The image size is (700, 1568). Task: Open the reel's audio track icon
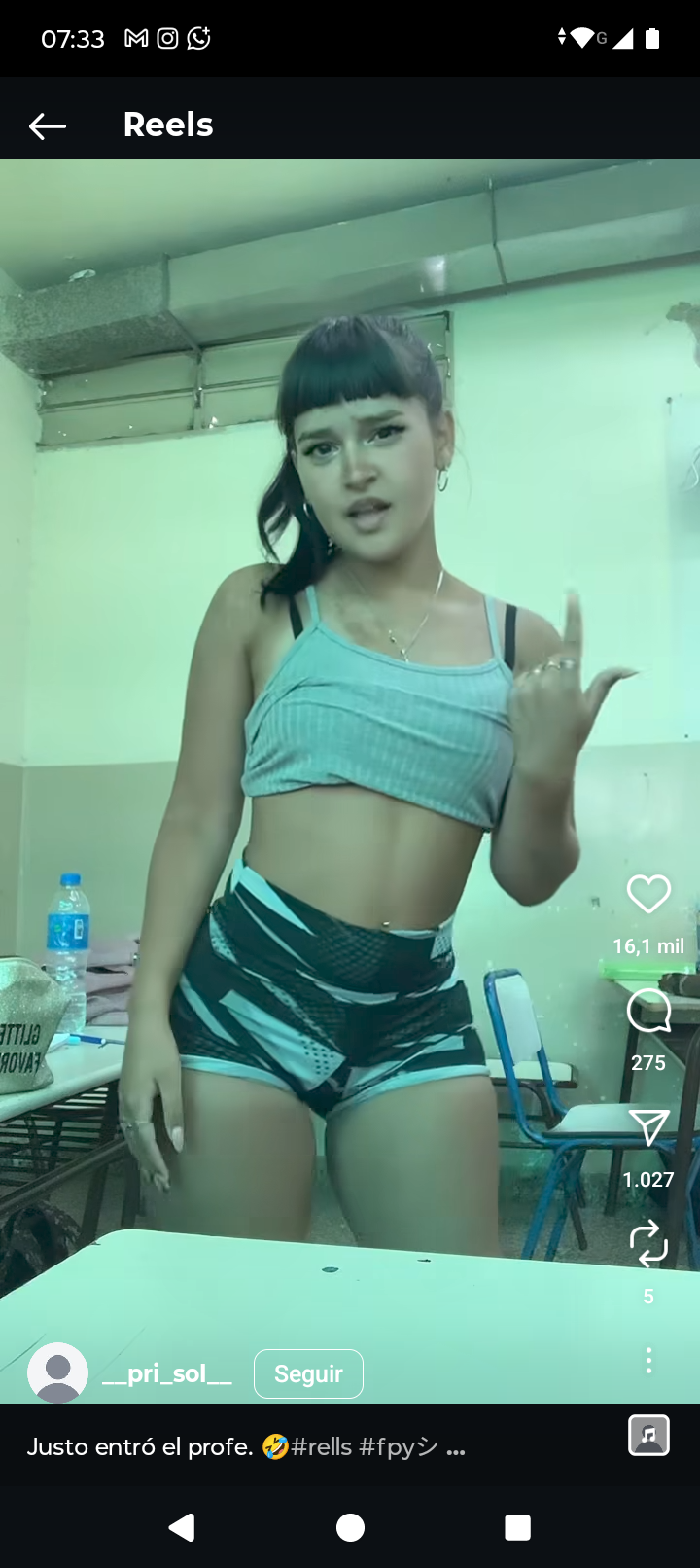tap(649, 1435)
